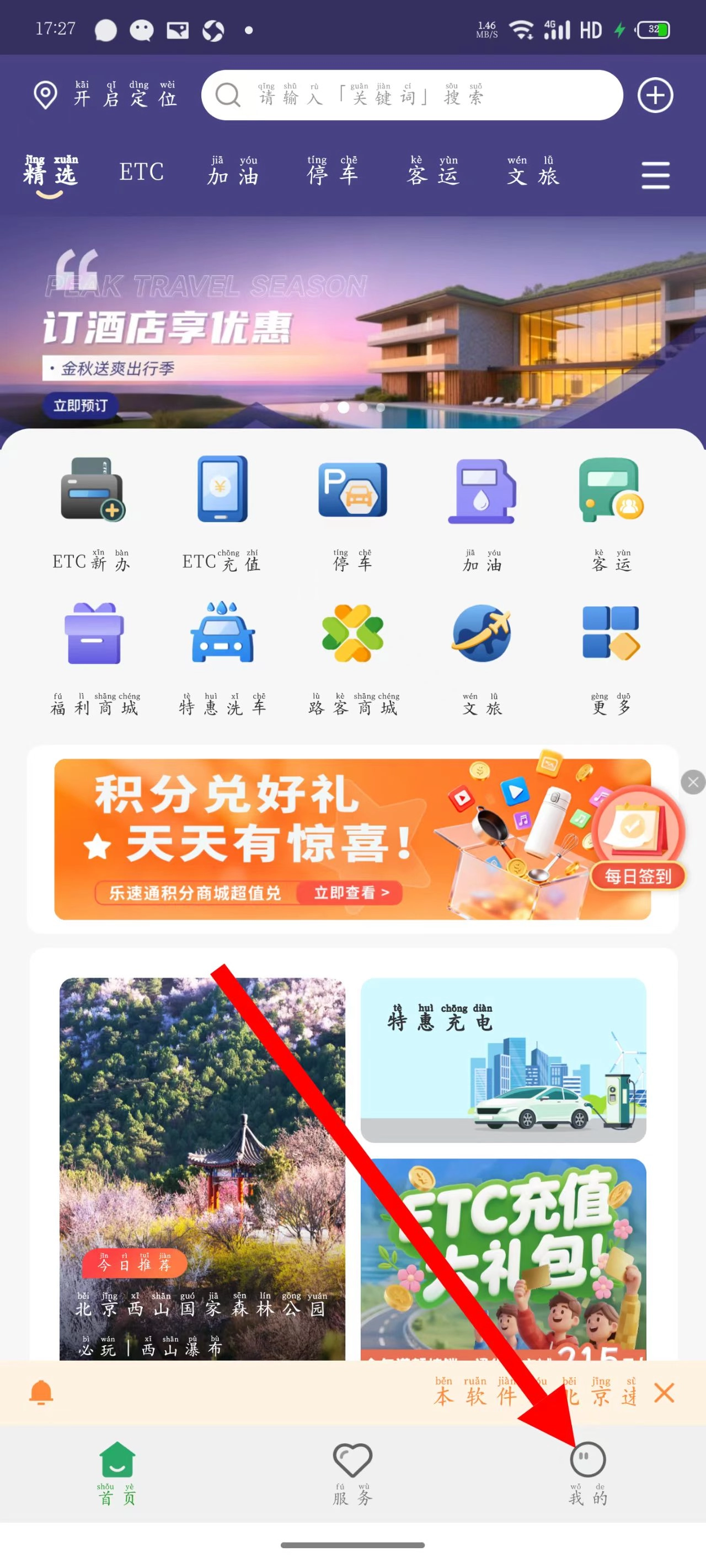Open 特惠洗车 shortcut
The height and width of the screenshot is (1568, 706).
[x=222, y=657]
